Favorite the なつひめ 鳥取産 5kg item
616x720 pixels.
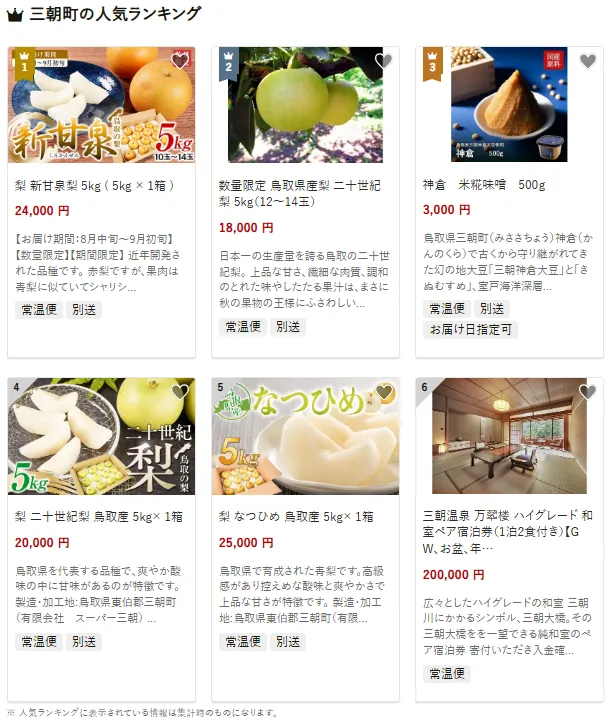pyautogui.click(x=383, y=392)
